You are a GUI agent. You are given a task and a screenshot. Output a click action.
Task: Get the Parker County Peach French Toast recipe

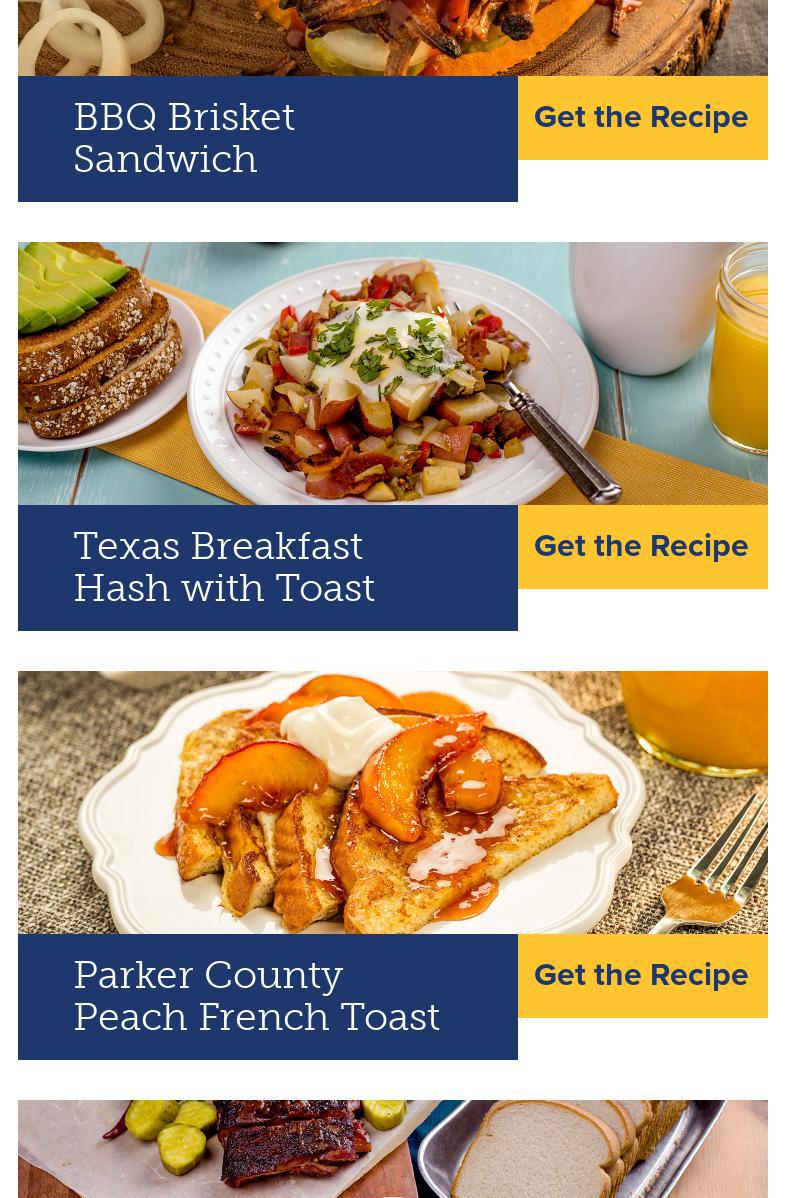(642, 976)
